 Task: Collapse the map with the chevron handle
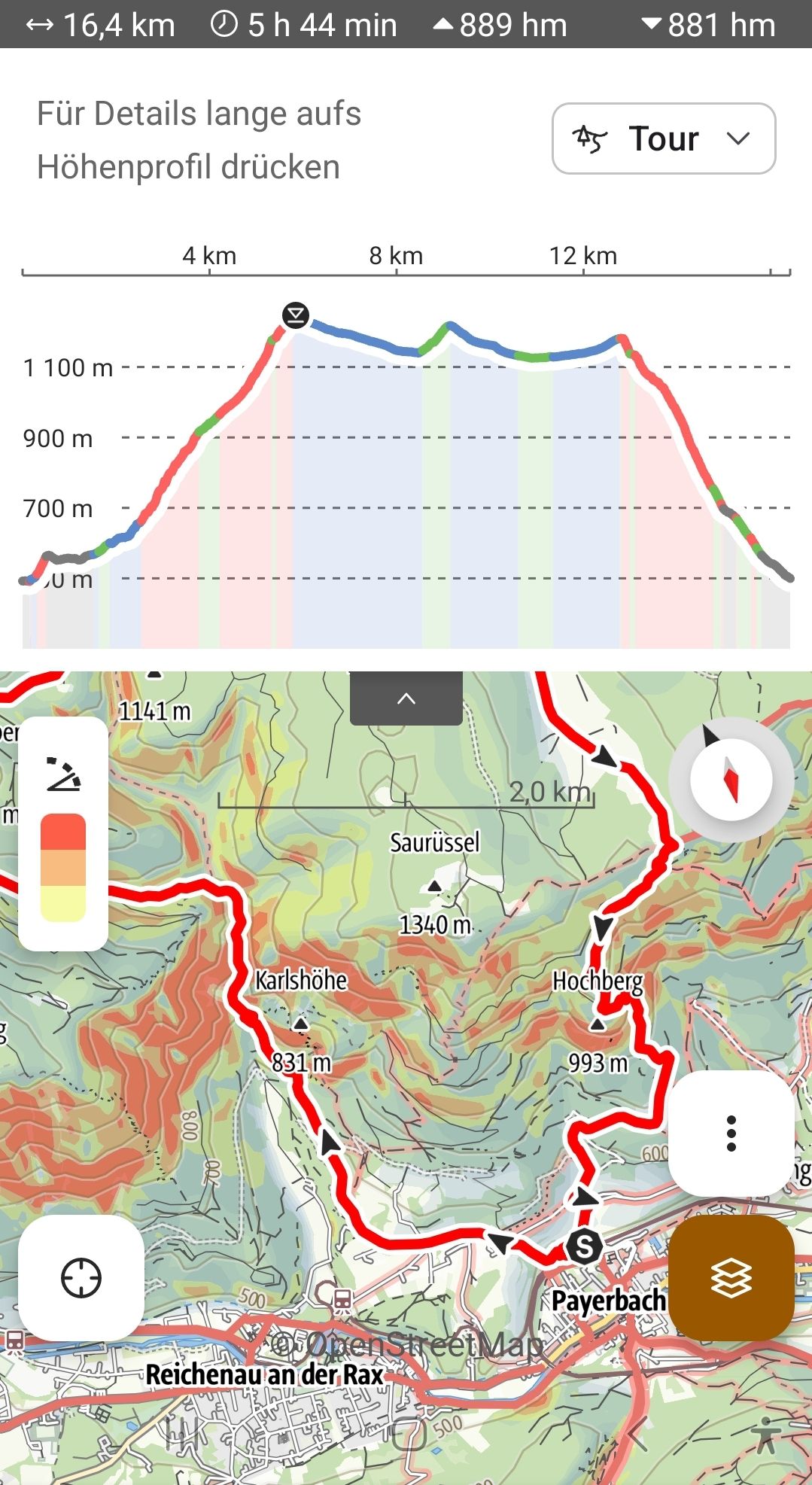click(406, 698)
